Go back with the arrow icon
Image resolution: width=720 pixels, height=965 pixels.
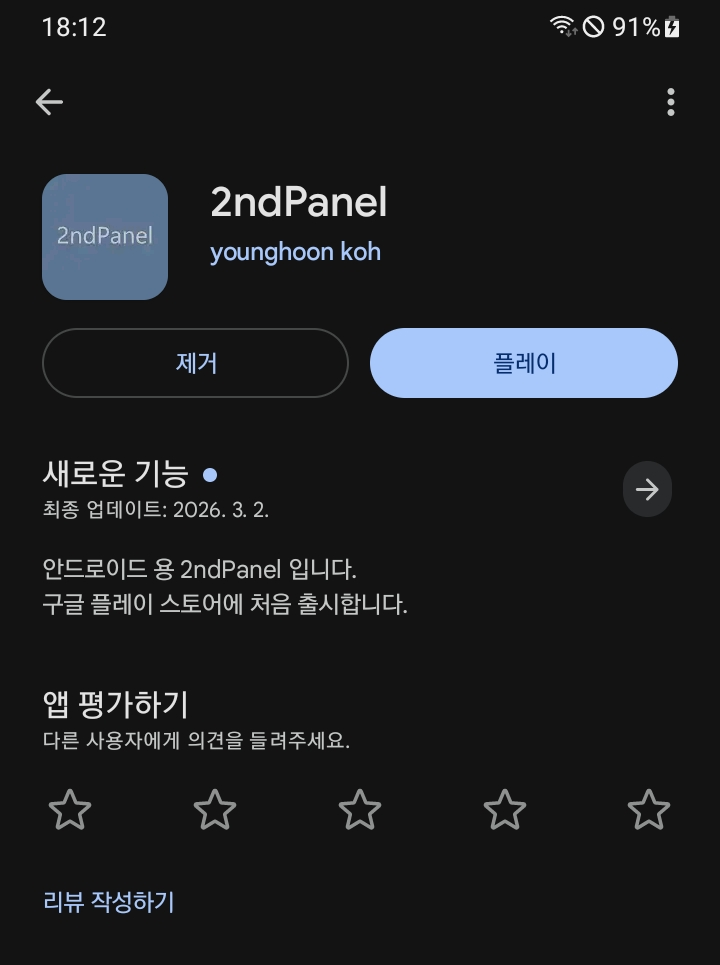click(49, 102)
